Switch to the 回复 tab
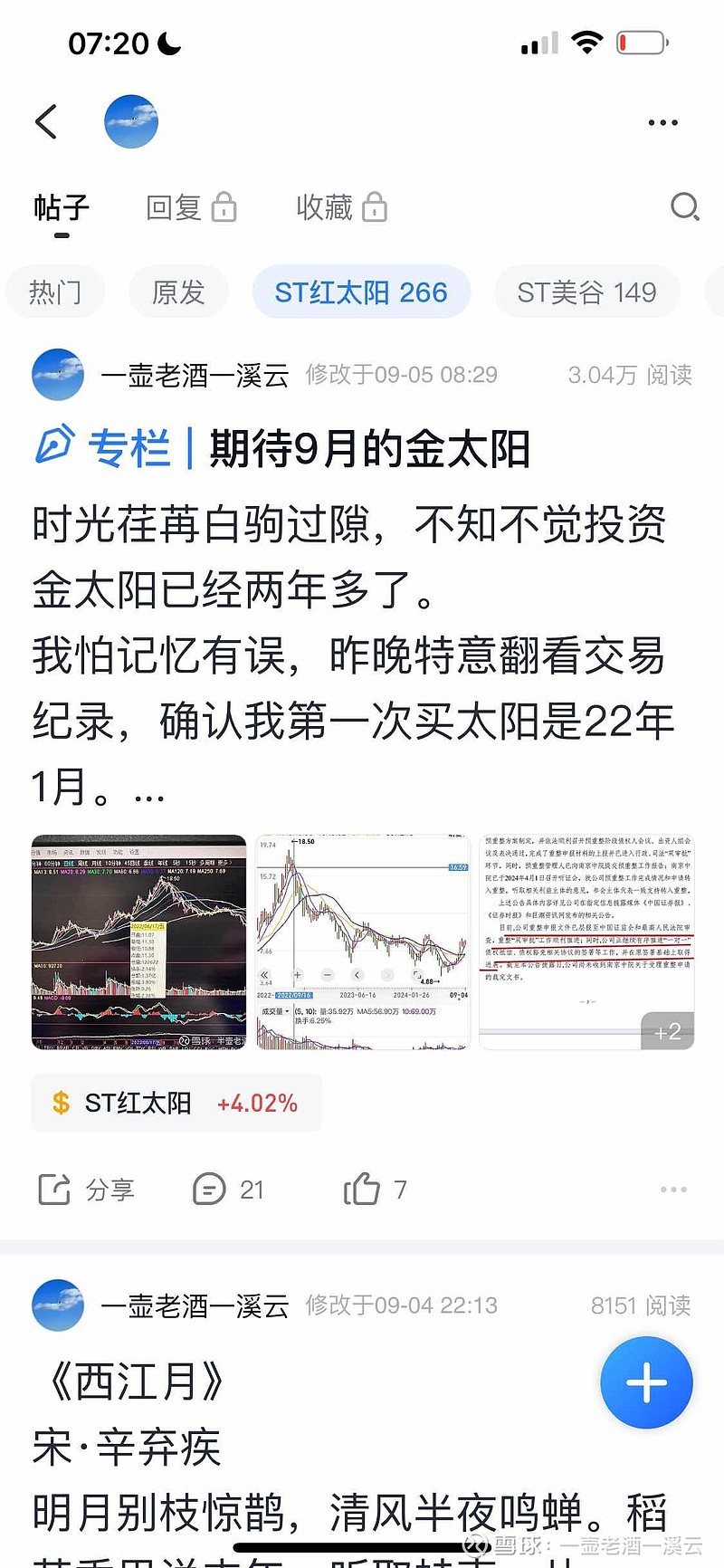This screenshot has width=724, height=1568. 191,207
